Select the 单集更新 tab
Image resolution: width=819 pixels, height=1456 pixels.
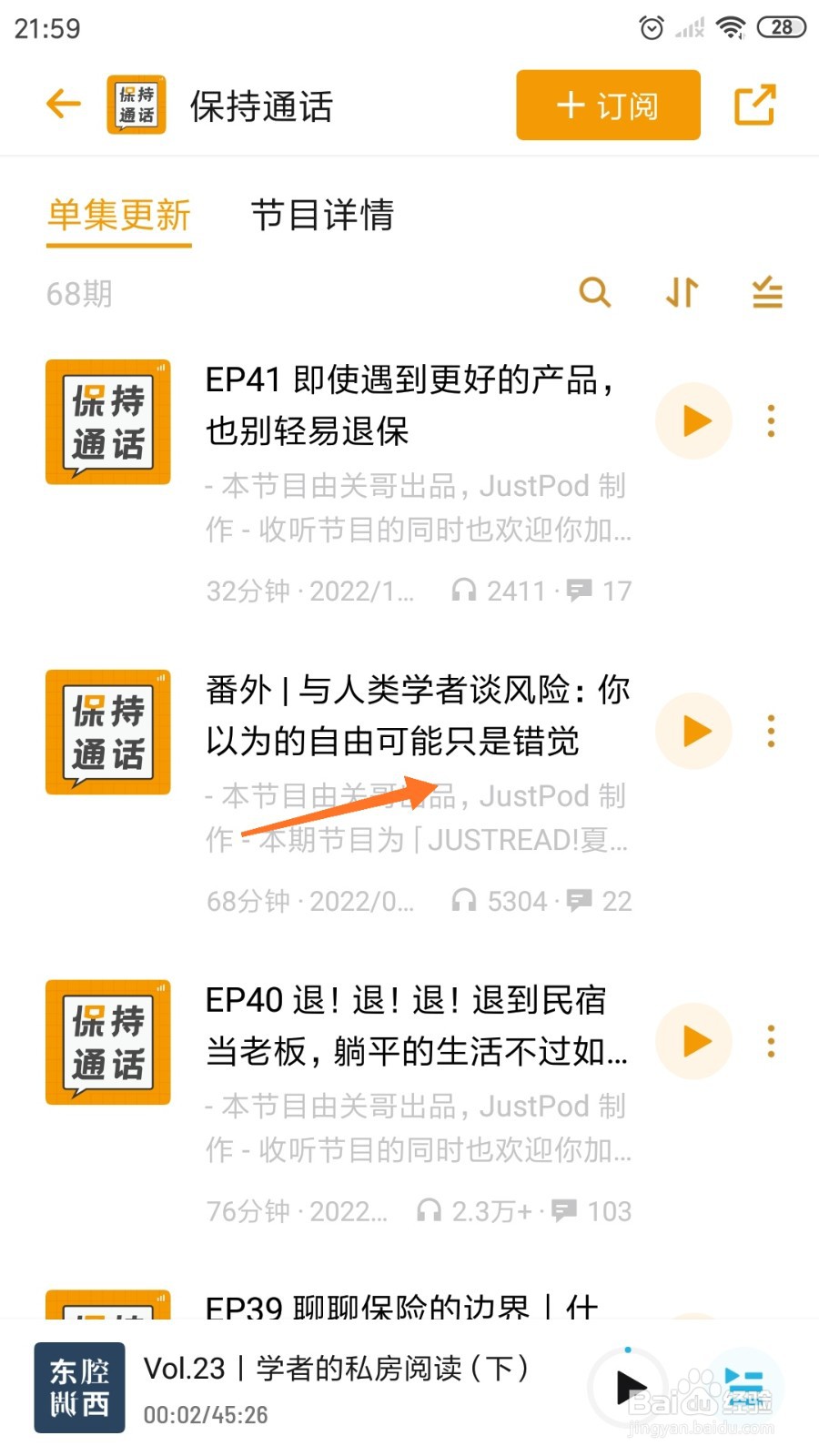tap(119, 216)
